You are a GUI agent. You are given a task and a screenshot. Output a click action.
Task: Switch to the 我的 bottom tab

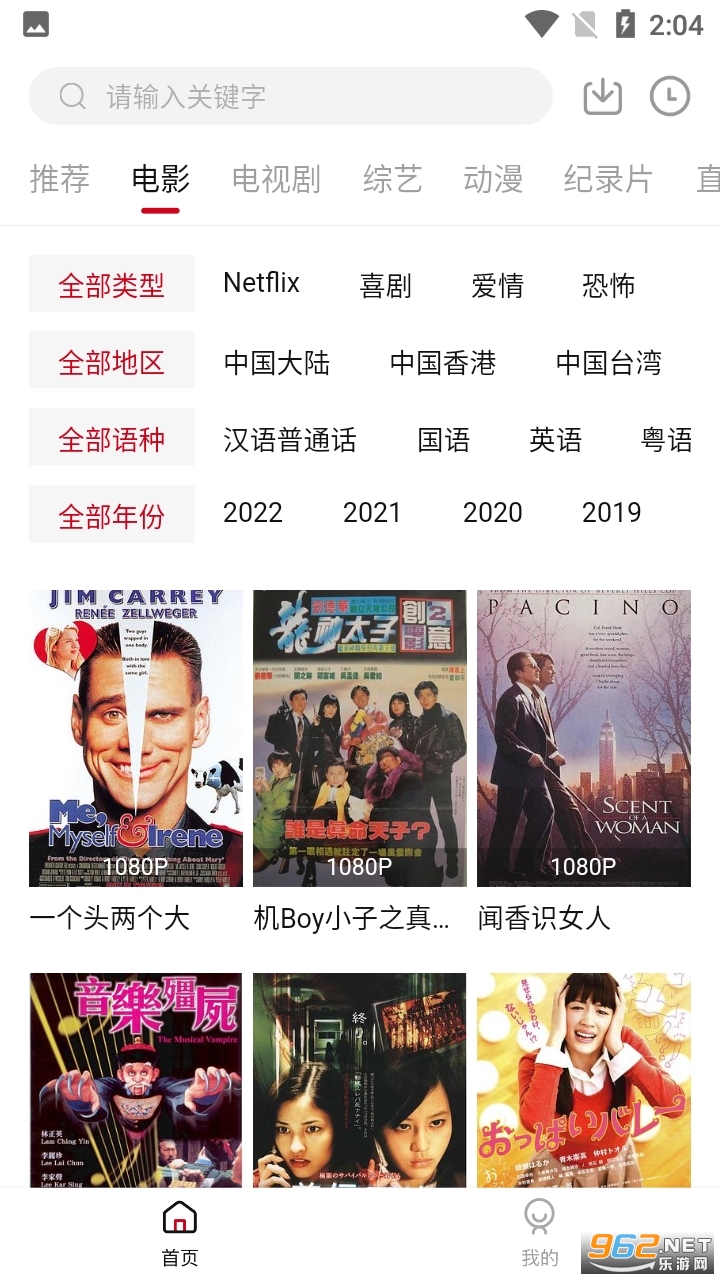pos(539,1234)
